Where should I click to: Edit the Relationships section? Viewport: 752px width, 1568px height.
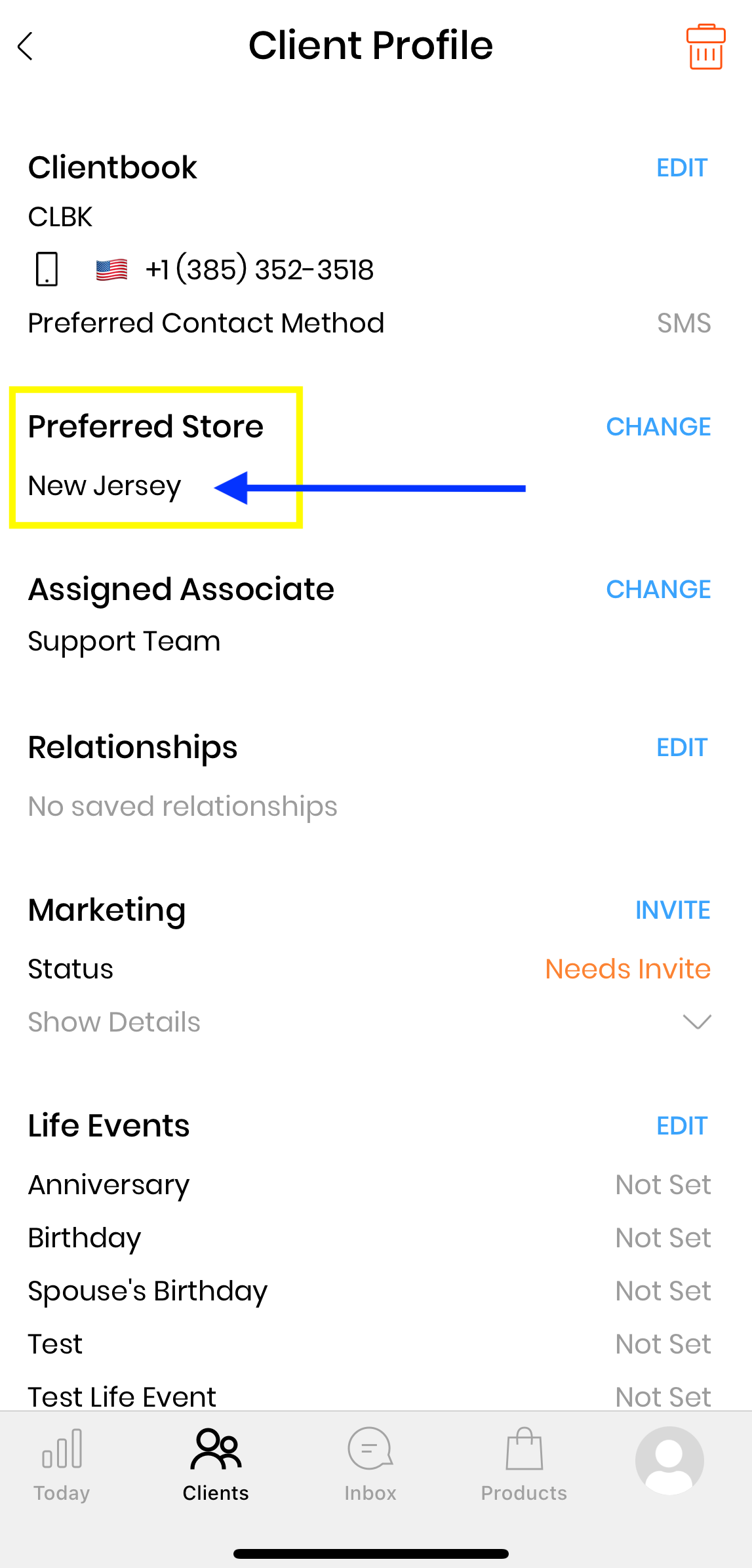pos(681,748)
